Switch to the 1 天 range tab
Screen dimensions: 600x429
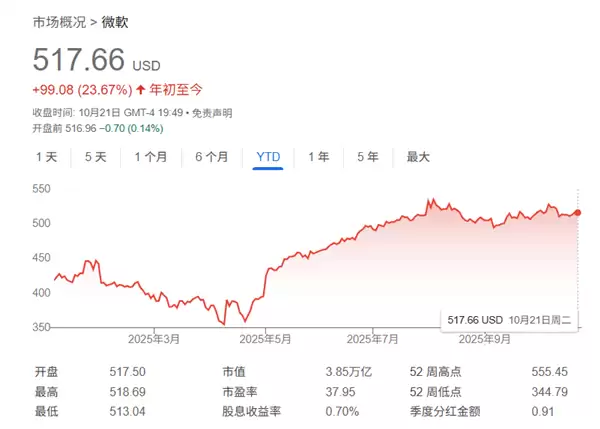[45, 157]
